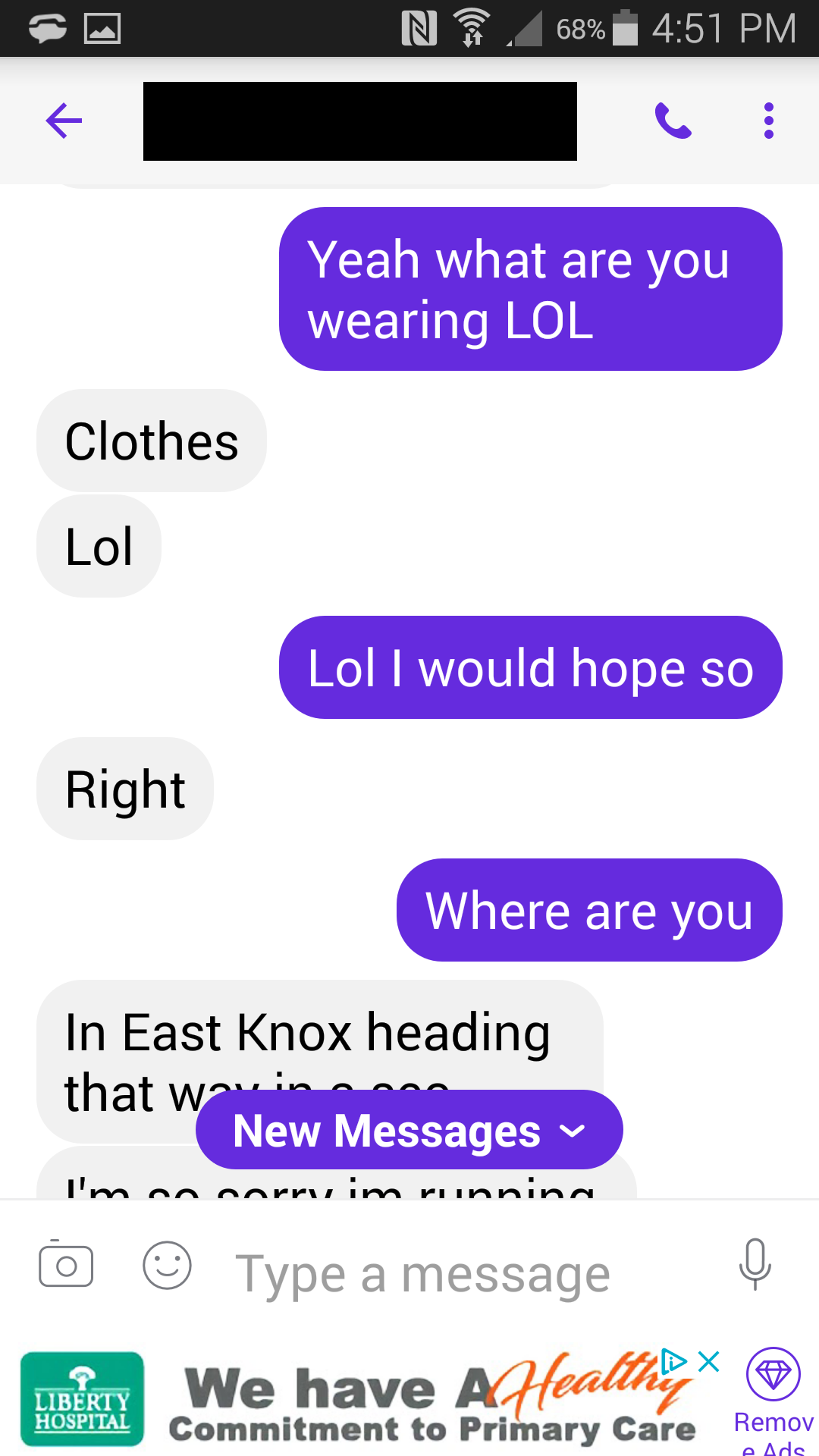This screenshot has height=1456, width=819.
Task: Open the AdChoices info icon
Action: pos(673,1361)
